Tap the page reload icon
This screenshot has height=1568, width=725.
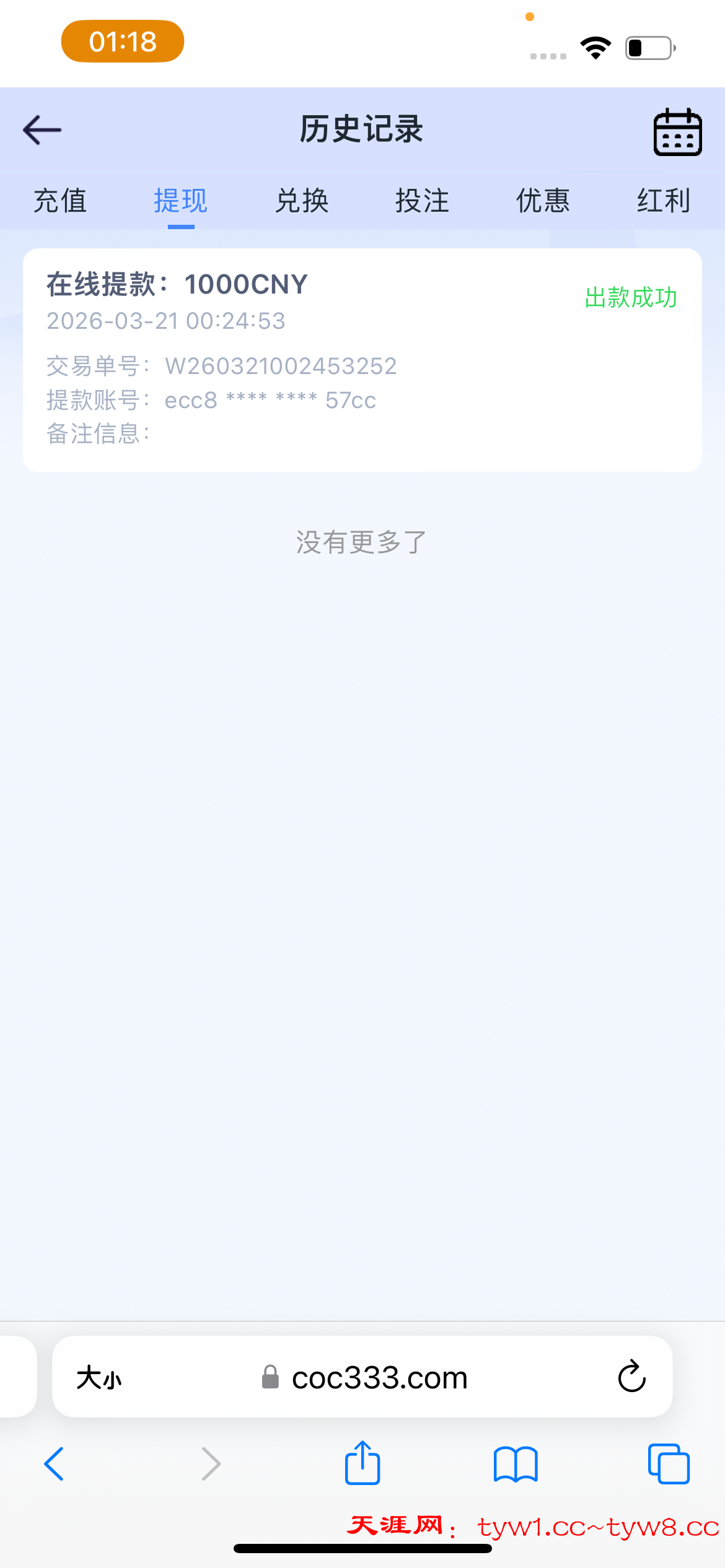pyautogui.click(x=630, y=1378)
